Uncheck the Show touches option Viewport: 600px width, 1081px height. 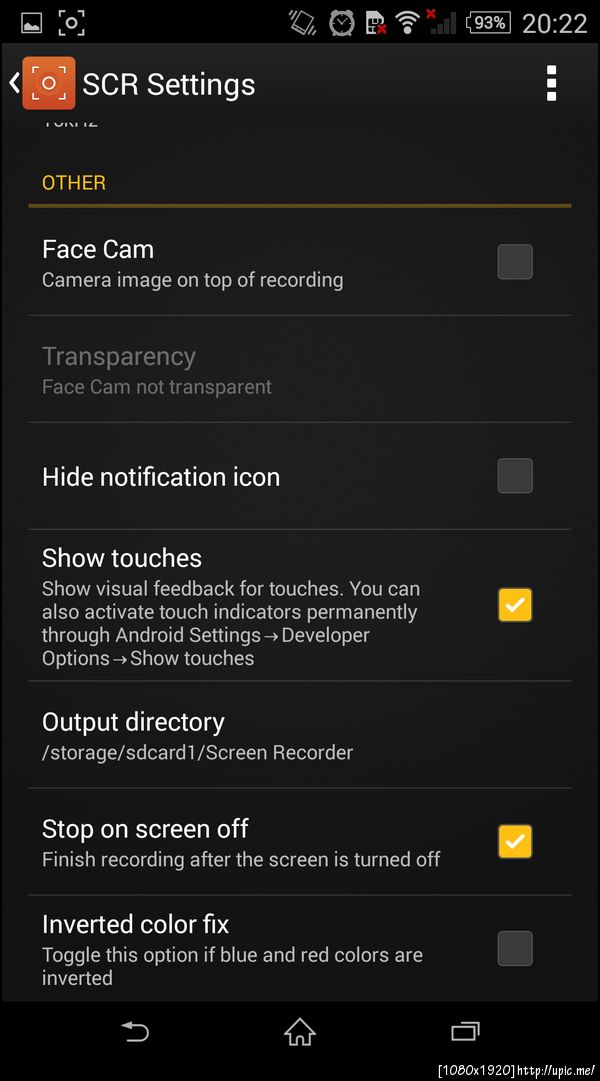(515, 605)
